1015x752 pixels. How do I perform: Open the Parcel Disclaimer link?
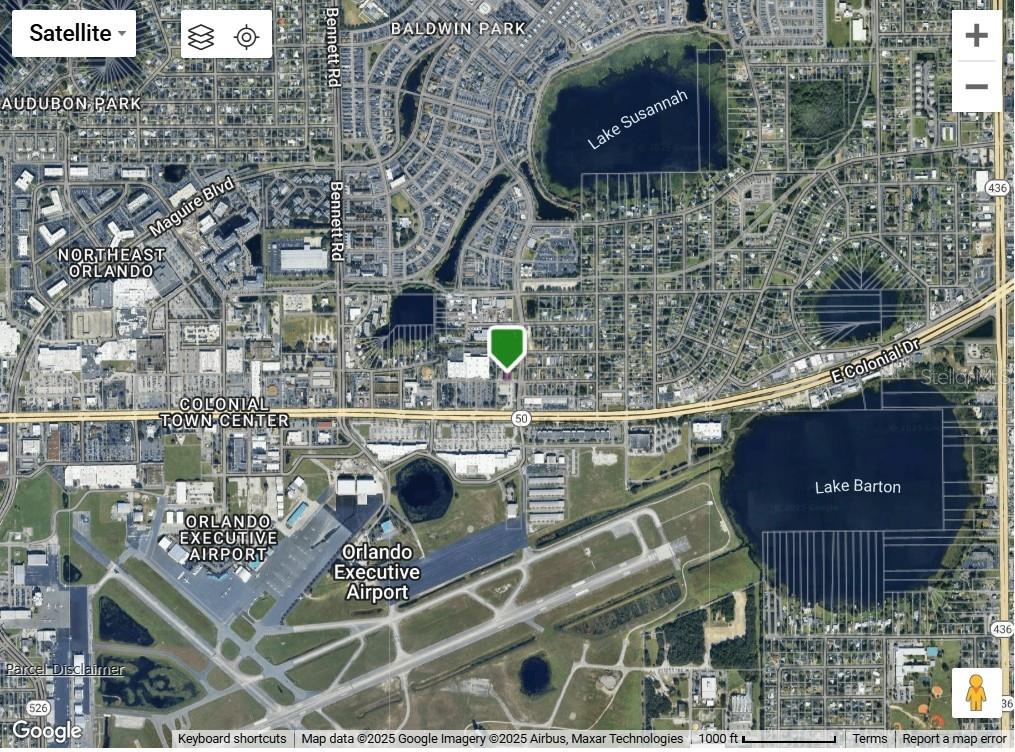[65, 669]
